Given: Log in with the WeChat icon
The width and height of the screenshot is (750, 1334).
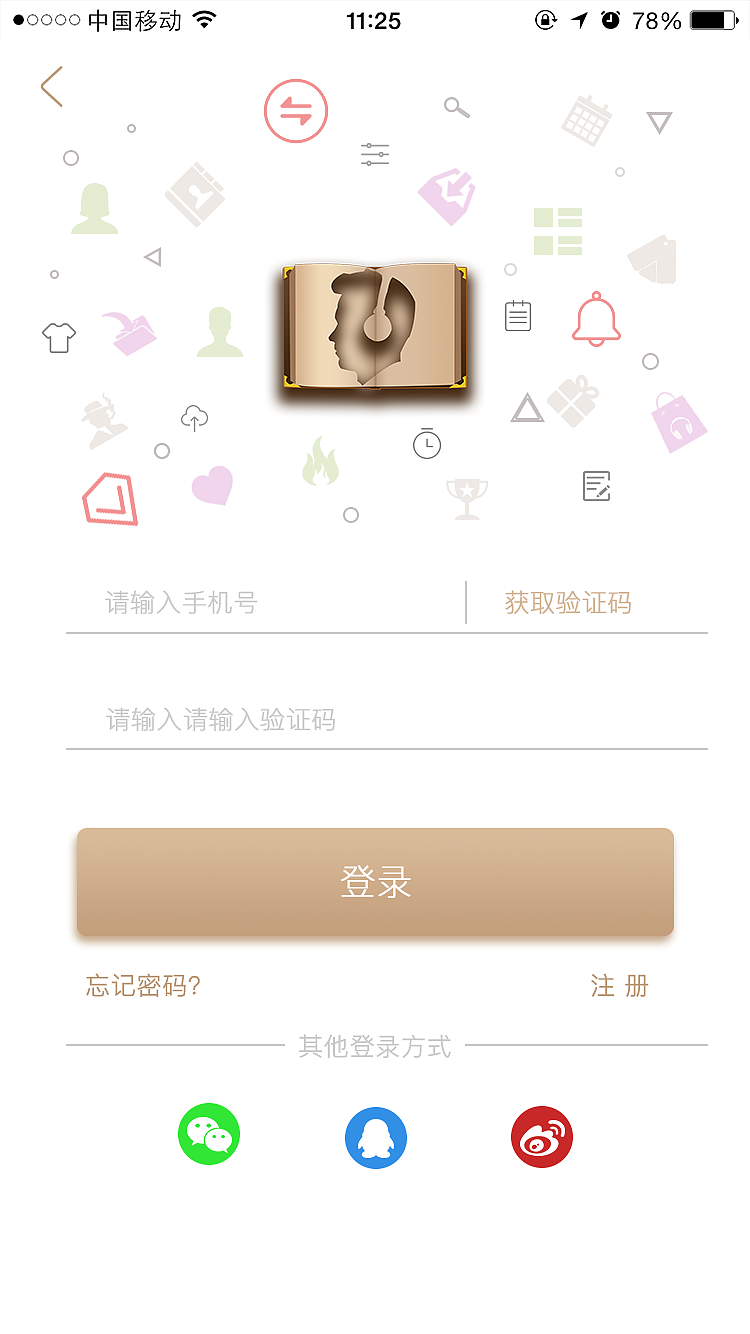Looking at the screenshot, I should (209, 1134).
